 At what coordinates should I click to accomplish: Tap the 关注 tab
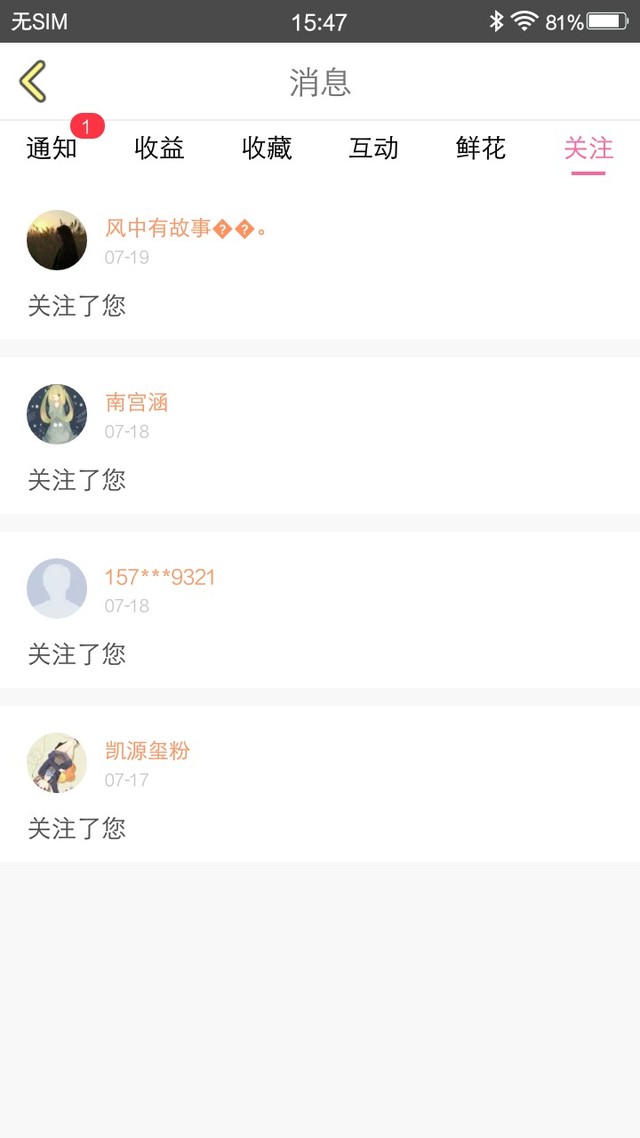[588, 148]
